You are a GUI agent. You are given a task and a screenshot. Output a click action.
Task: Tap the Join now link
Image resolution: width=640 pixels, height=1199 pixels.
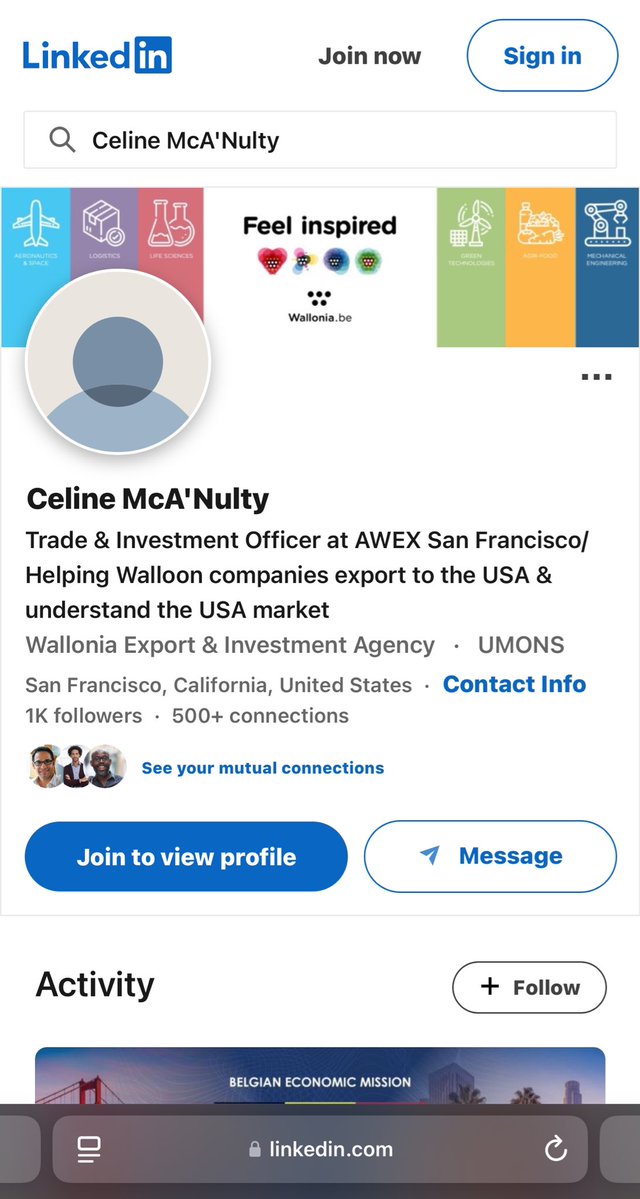pos(369,56)
